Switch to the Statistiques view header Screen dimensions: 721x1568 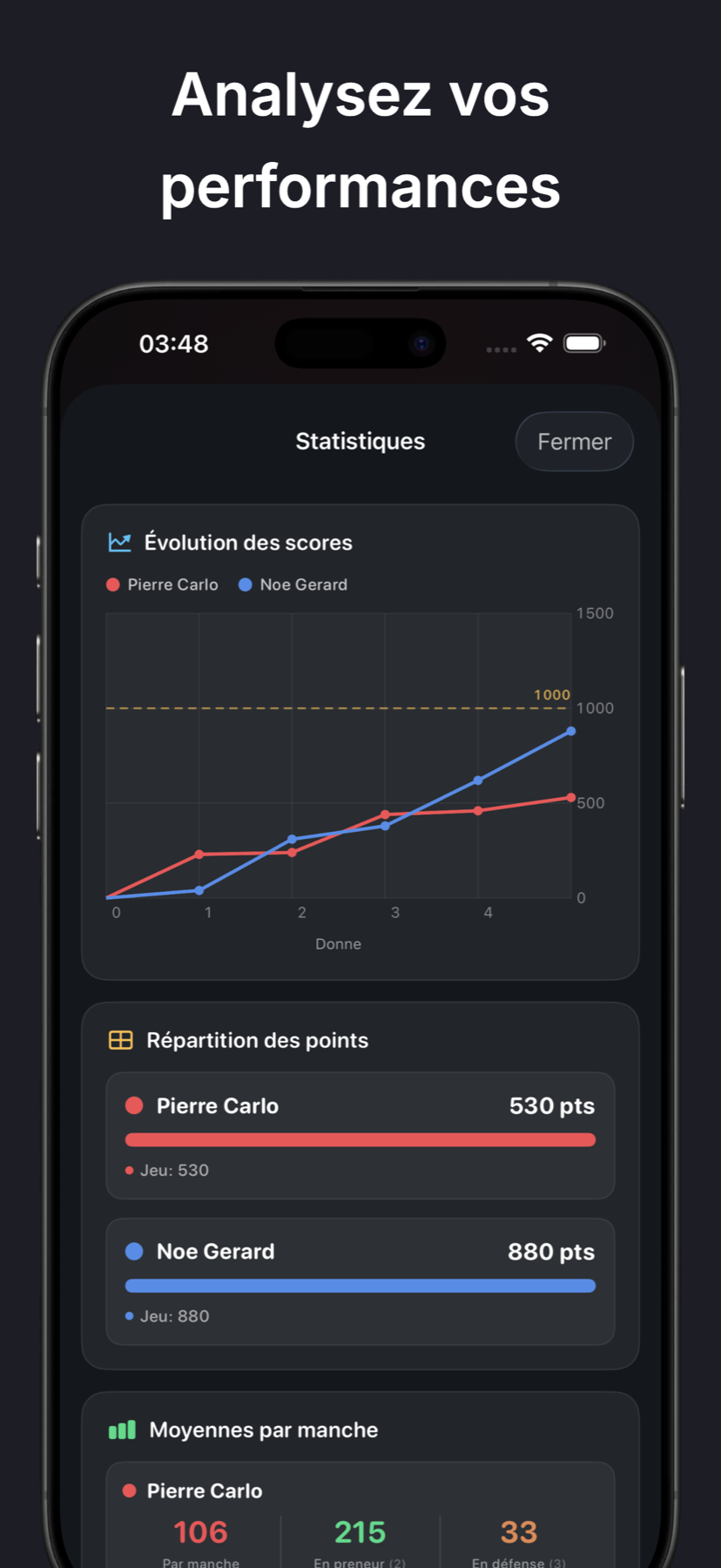tap(360, 441)
